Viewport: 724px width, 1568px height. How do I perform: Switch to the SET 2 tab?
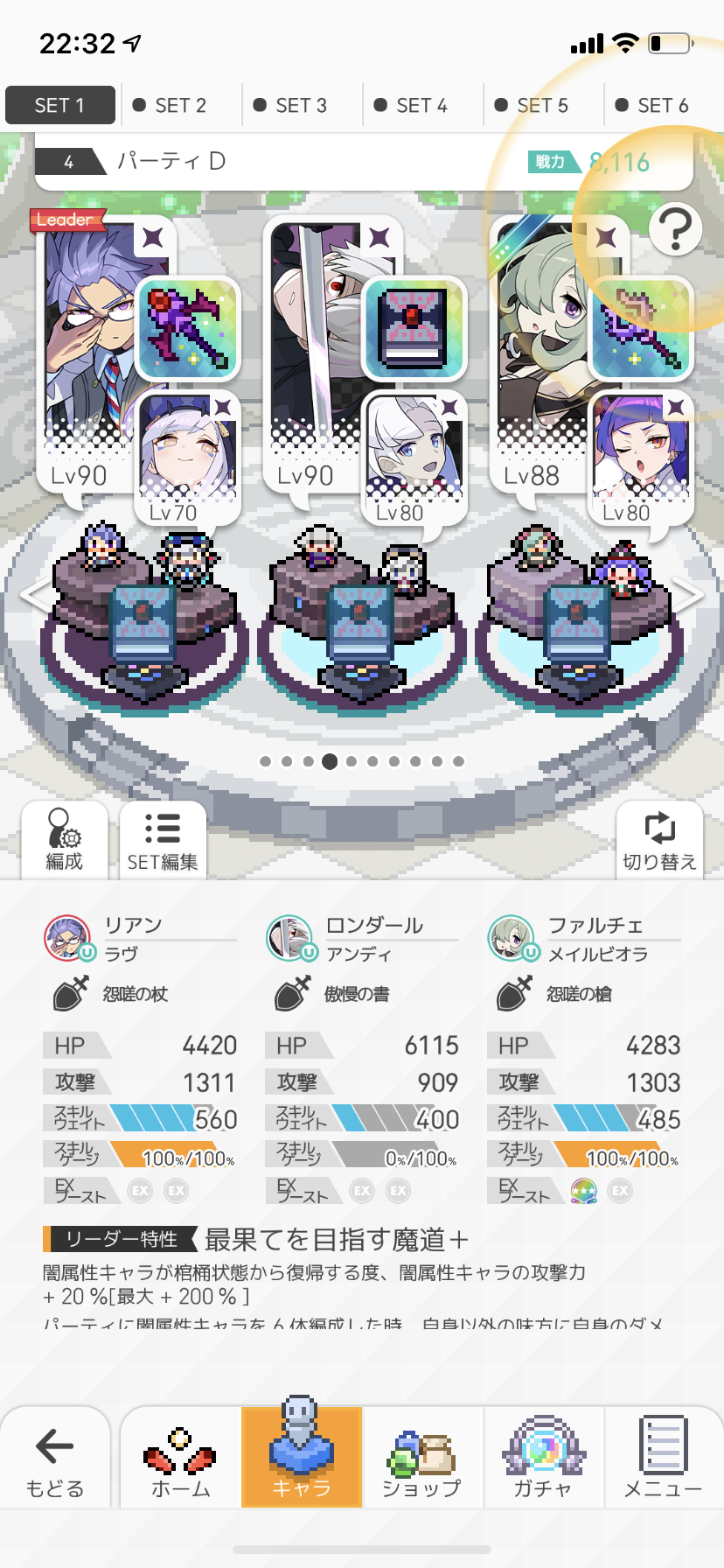[x=181, y=106]
